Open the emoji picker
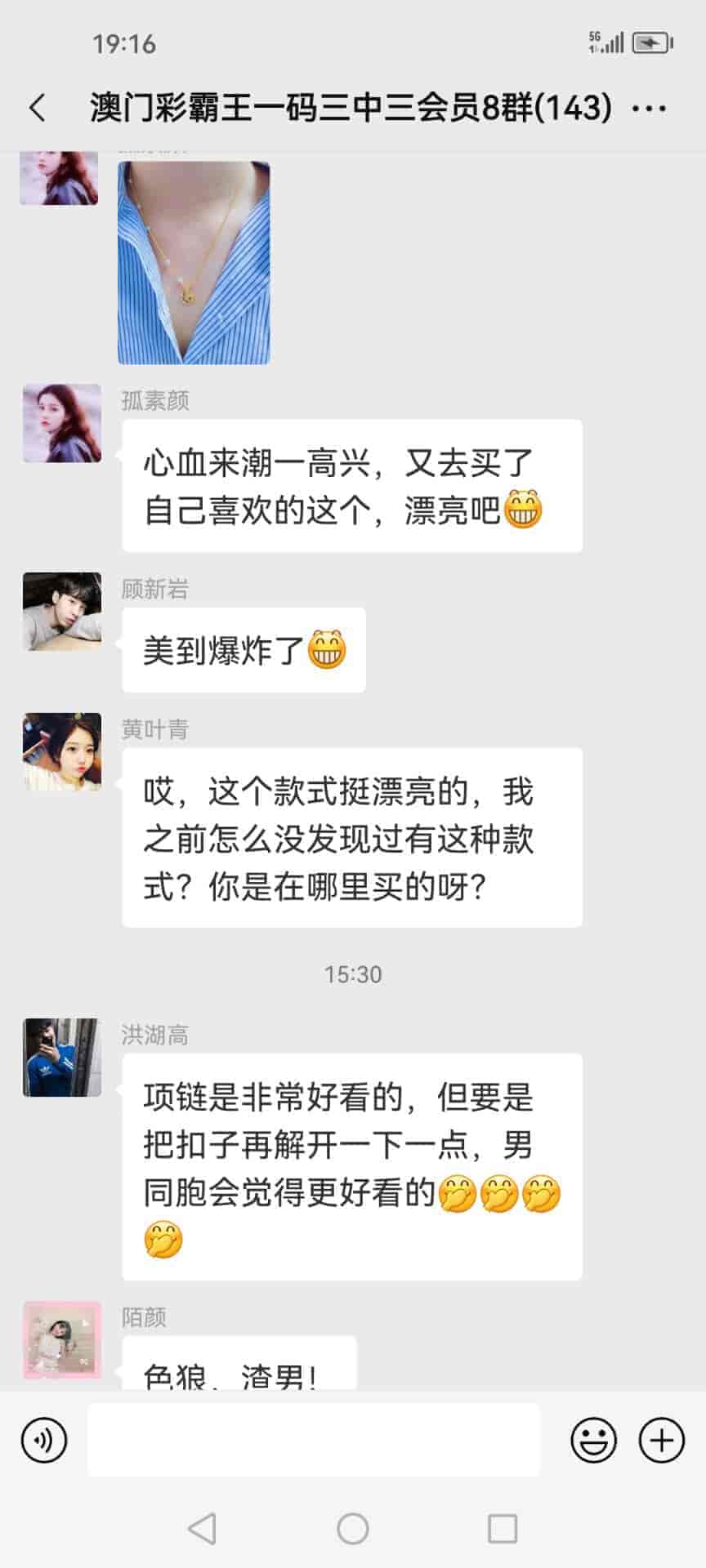The image size is (706, 1568). (x=593, y=1440)
